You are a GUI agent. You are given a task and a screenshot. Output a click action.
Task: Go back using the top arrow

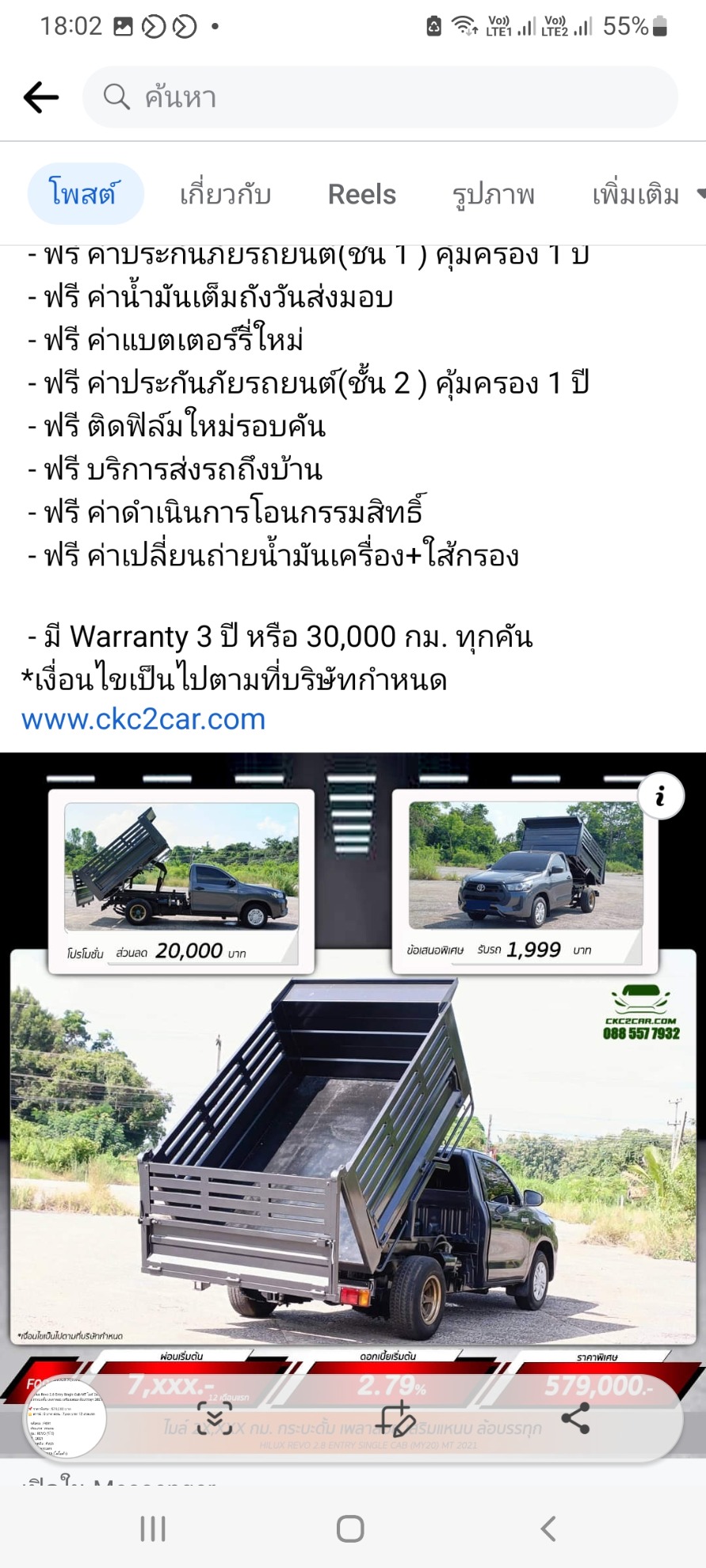(x=41, y=97)
